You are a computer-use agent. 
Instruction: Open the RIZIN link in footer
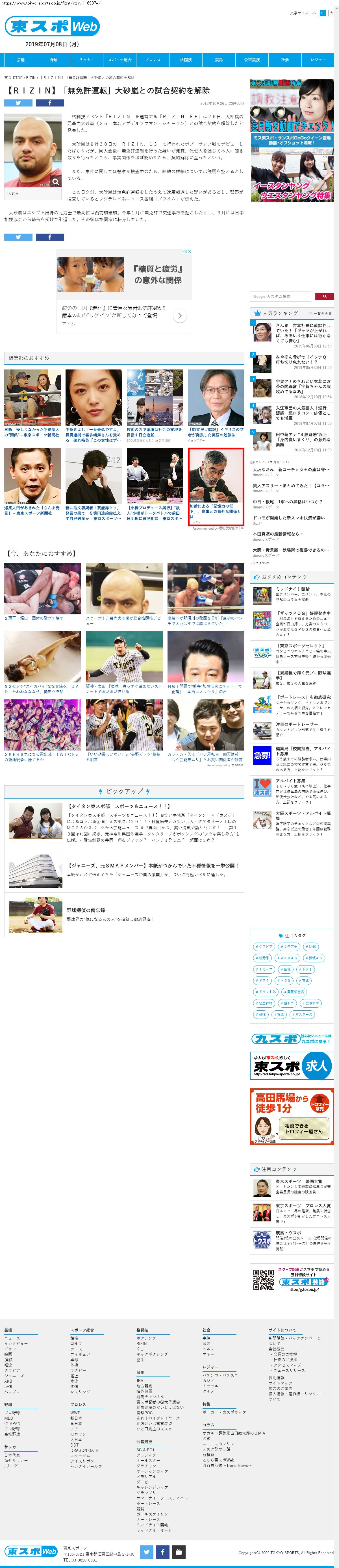click(142, 1343)
